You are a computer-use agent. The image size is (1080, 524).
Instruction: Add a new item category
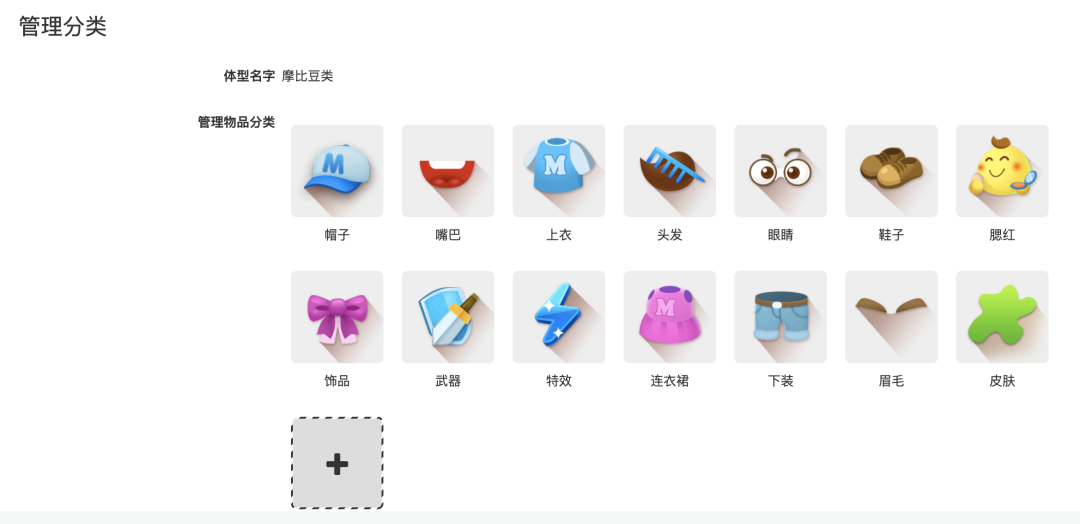pyautogui.click(x=337, y=463)
